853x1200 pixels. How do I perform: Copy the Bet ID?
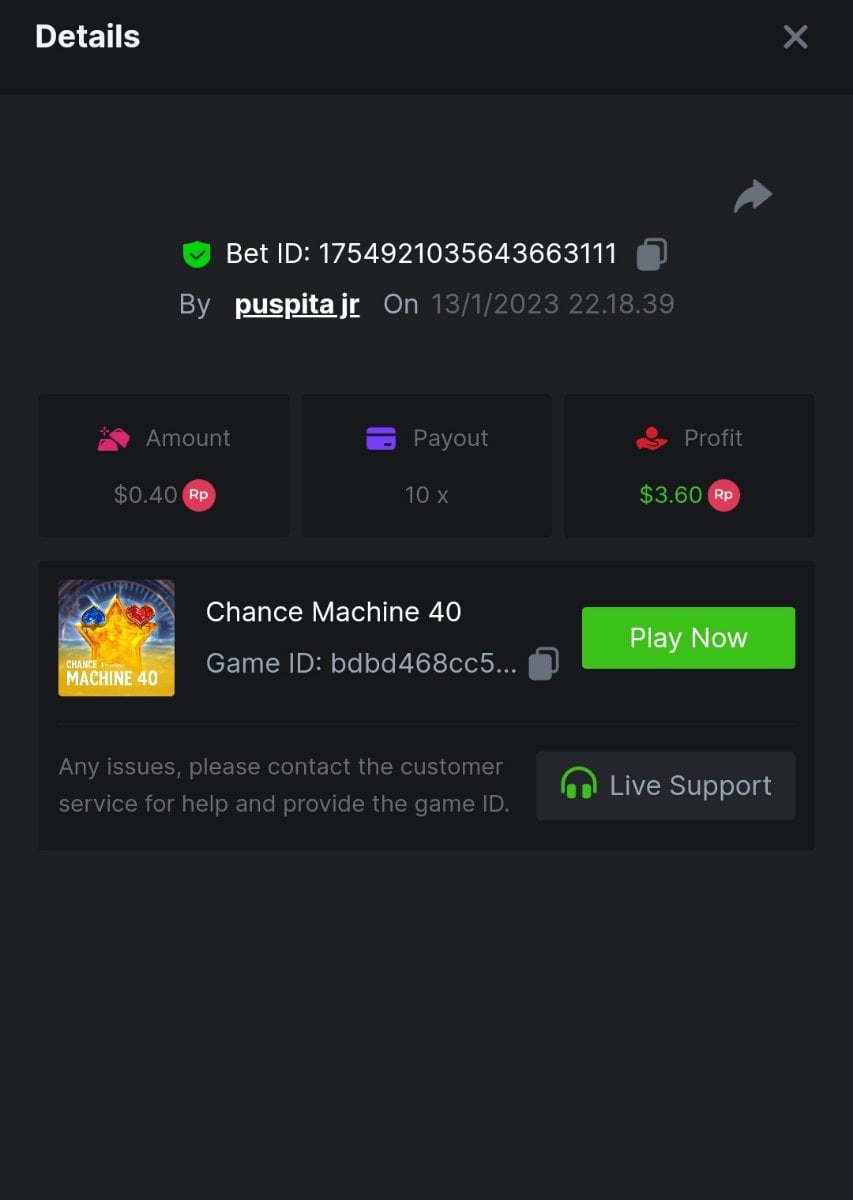tap(652, 254)
